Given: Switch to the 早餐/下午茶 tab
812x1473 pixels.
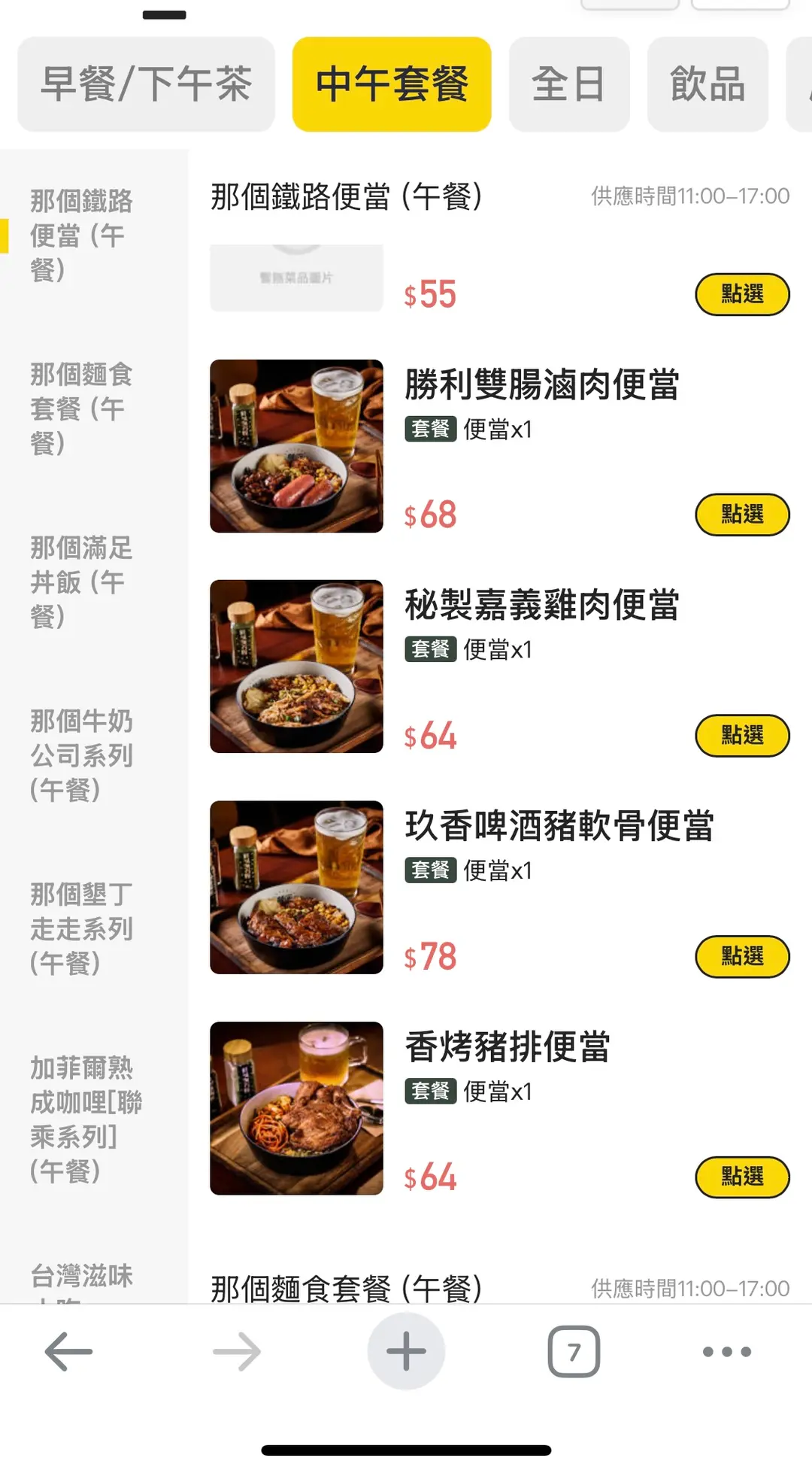Looking at the screenshot, I should (x=146, y=84).
